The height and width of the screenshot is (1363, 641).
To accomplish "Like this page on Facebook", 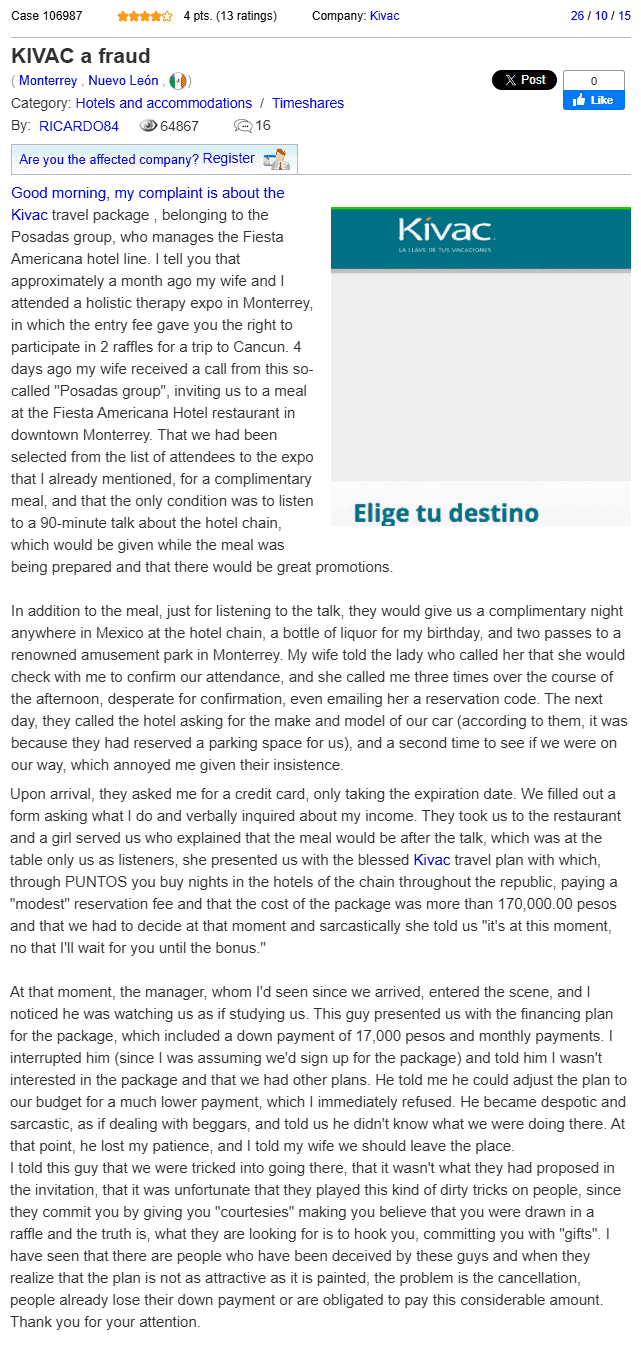I will point(594,100).
